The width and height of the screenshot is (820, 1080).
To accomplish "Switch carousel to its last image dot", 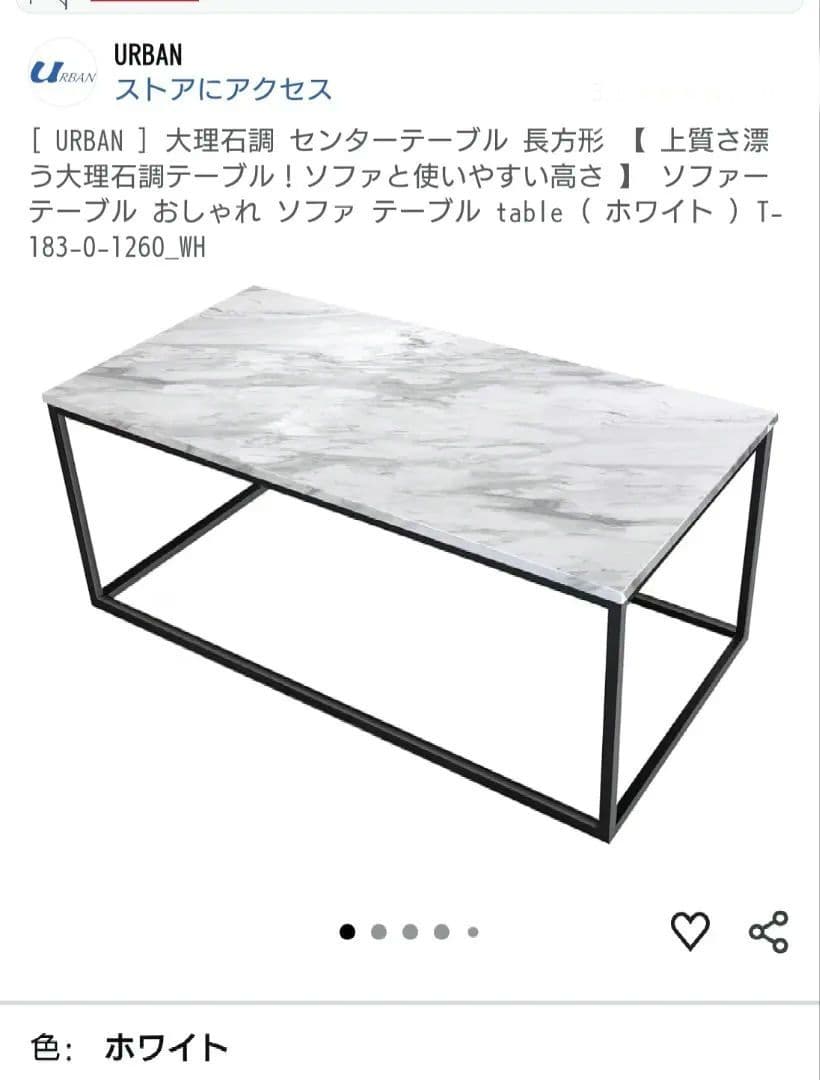I will tap(470, 931).
